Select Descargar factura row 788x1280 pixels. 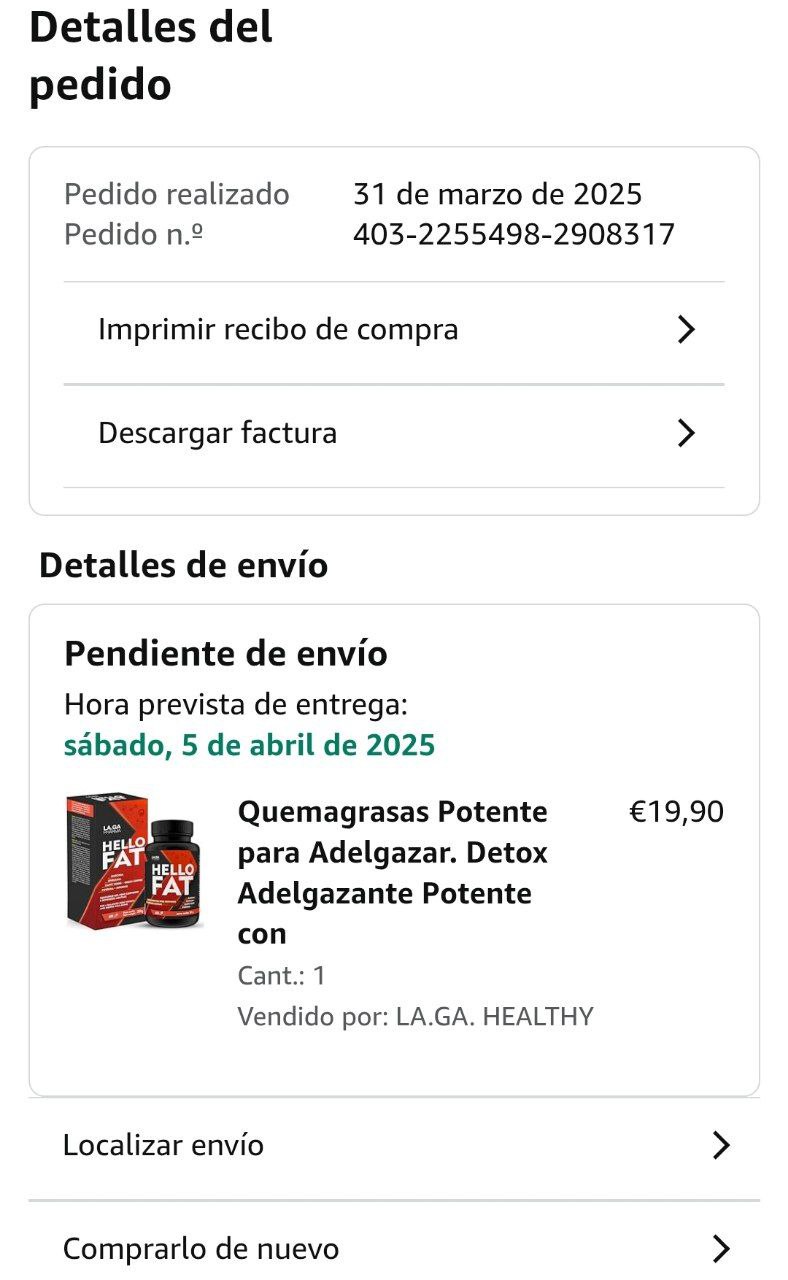click(x=393, y=434)
